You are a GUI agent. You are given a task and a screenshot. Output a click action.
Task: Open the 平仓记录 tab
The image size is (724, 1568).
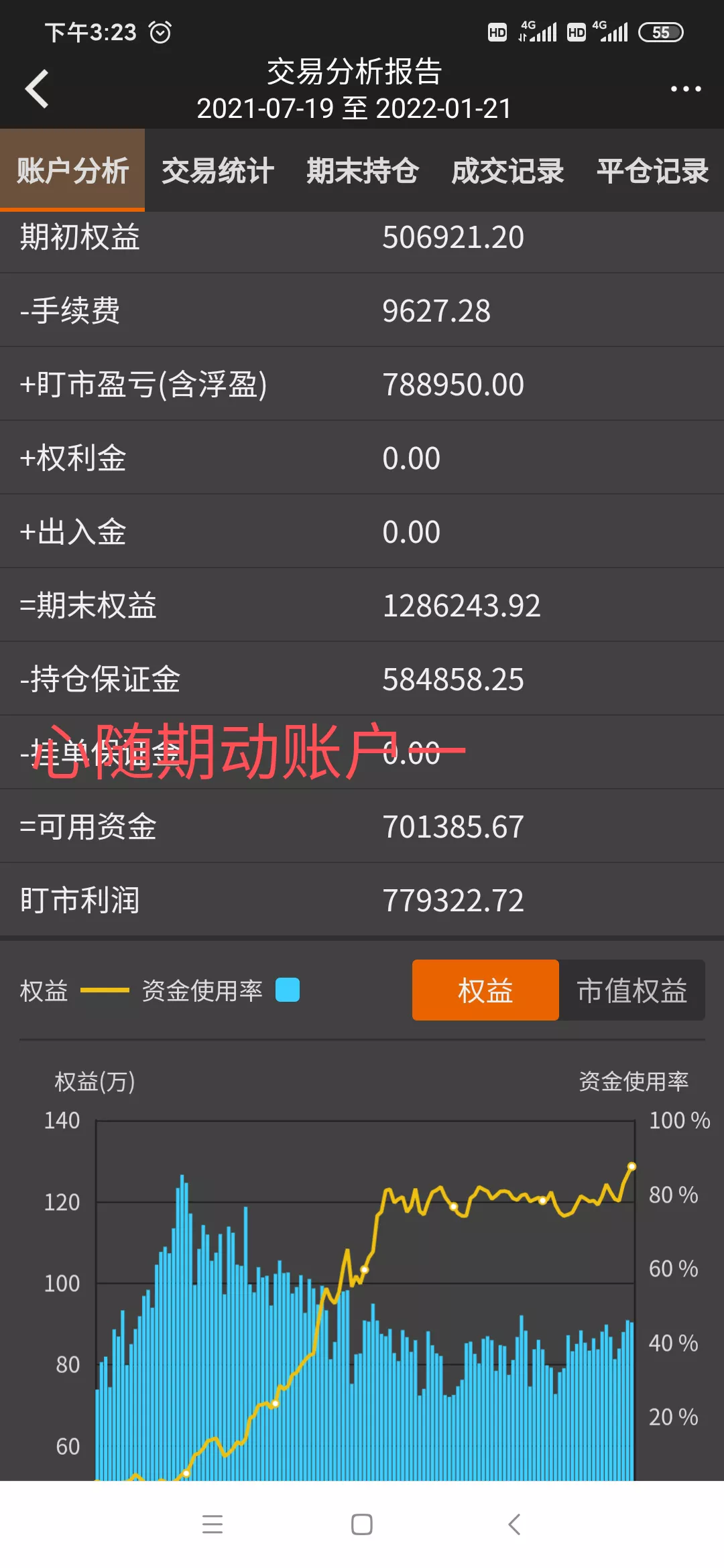coord(652,172)
